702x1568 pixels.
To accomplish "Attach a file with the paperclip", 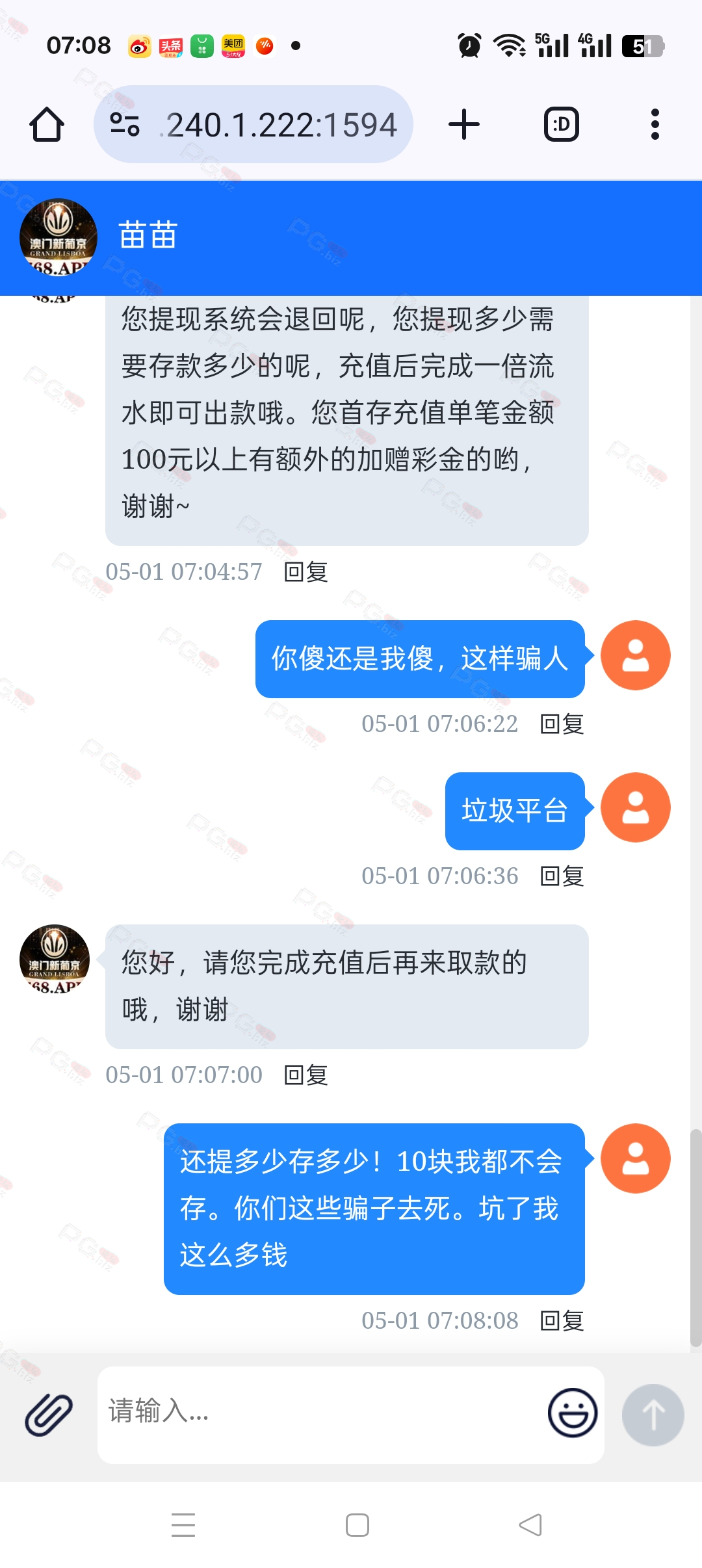I will coord(49,1415).
